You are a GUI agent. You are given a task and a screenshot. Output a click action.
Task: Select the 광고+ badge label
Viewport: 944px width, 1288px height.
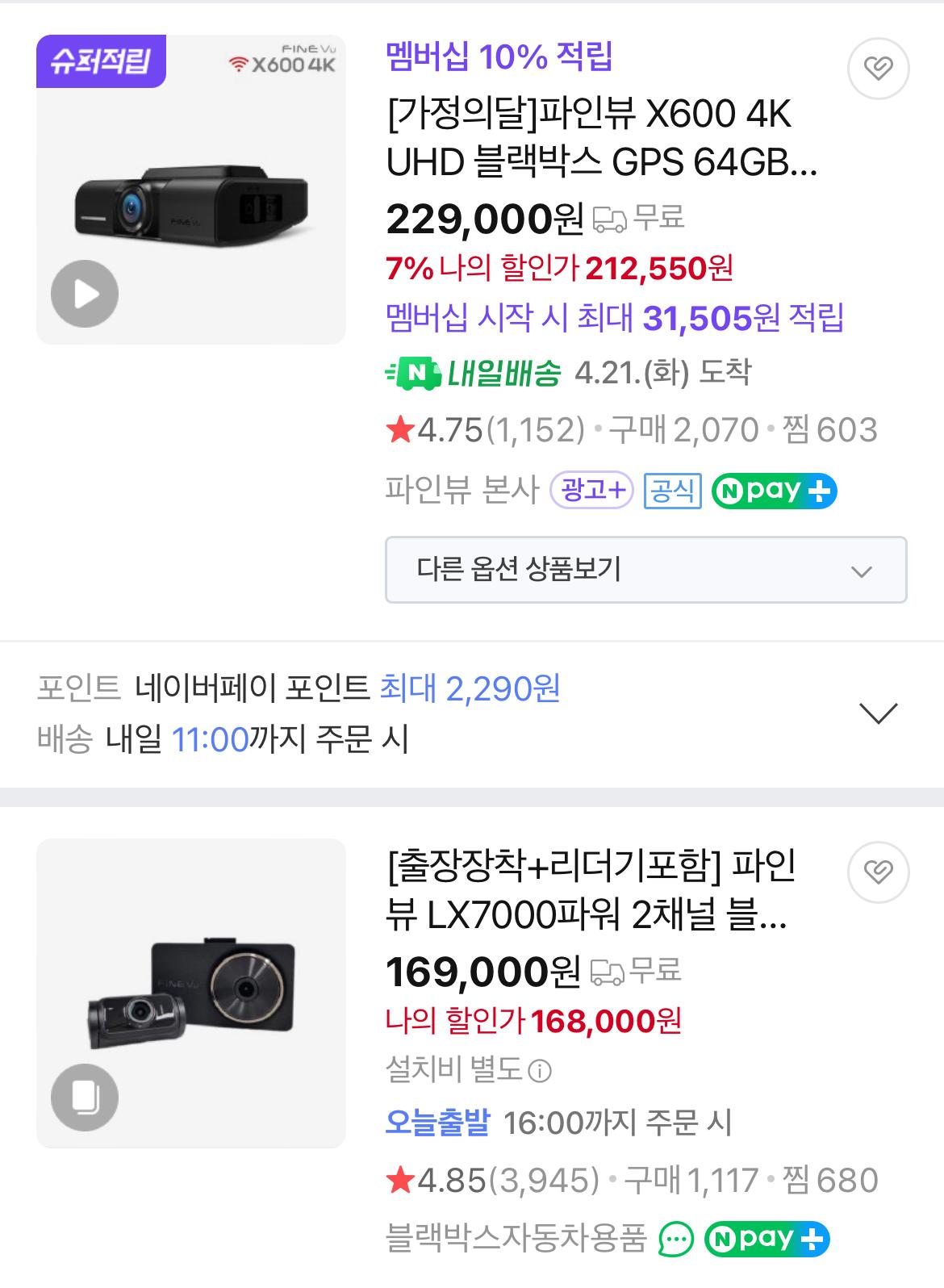point(595,490)
